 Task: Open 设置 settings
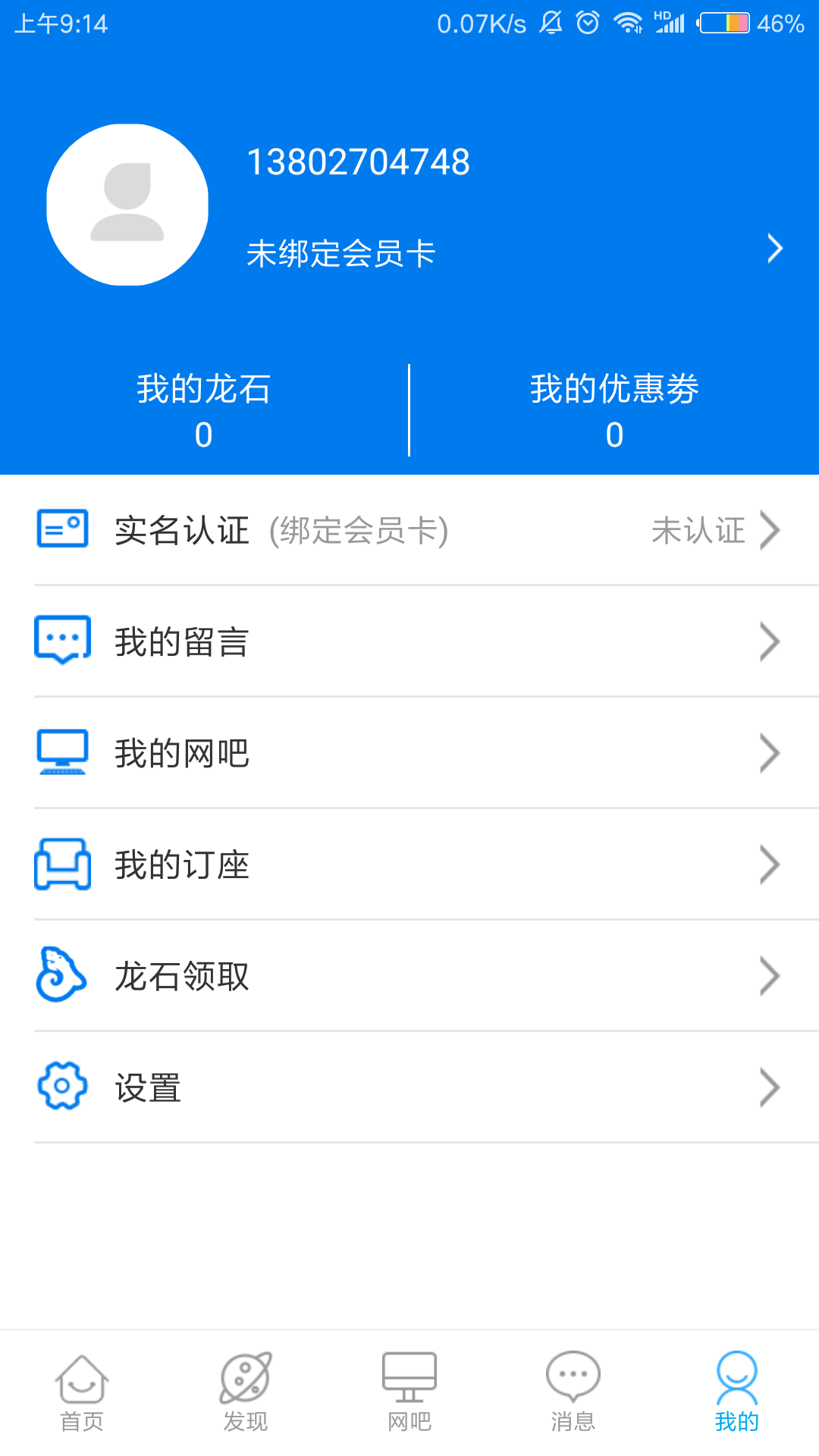(x=409, y=1087)
